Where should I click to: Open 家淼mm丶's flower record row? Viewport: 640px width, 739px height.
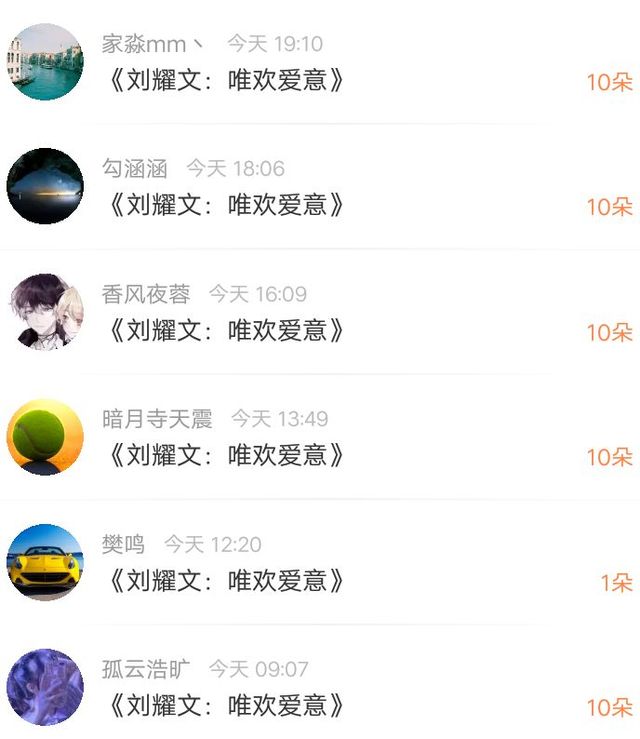[320, 62]
